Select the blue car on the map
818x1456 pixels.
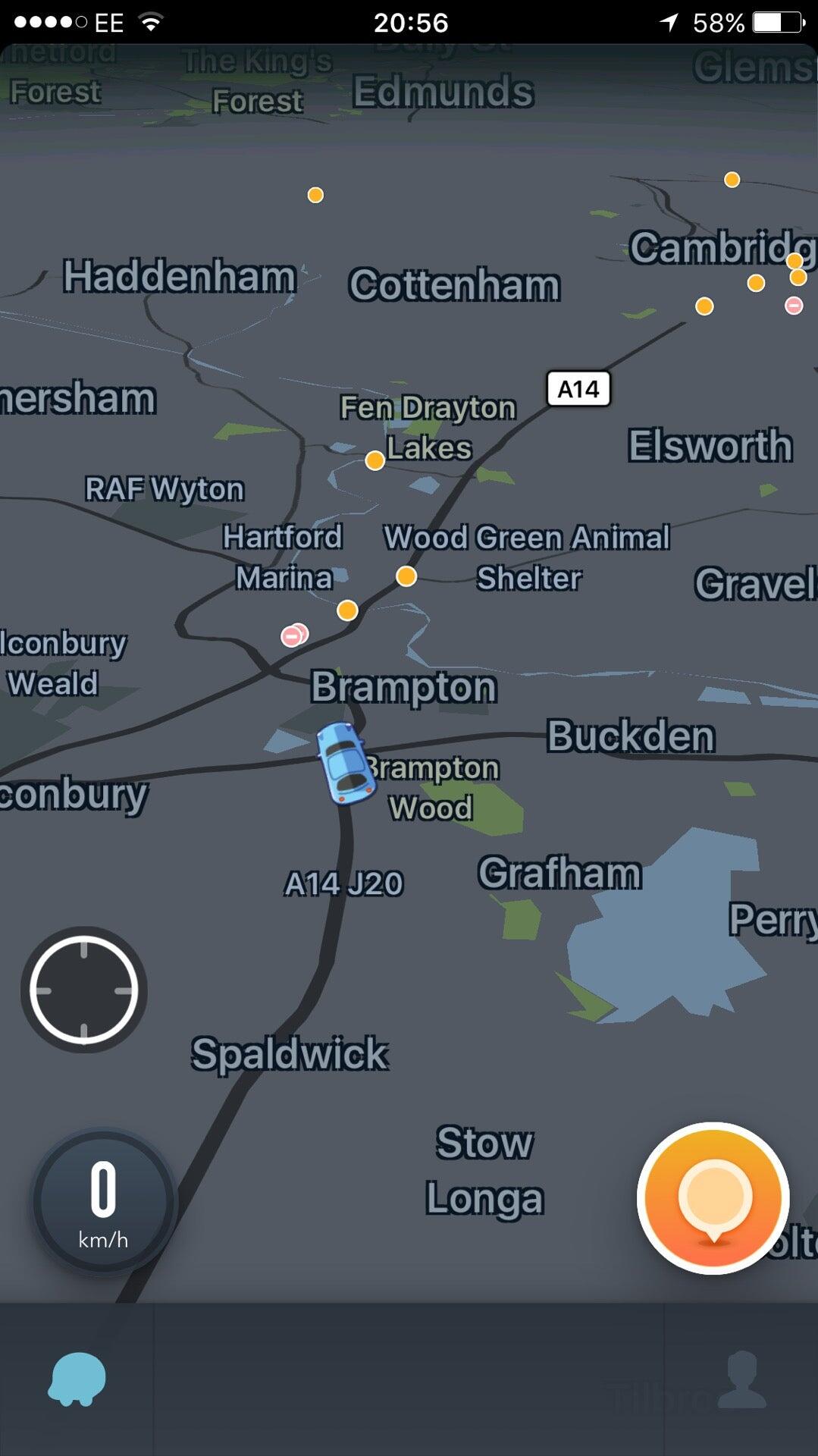click(345, 762)
